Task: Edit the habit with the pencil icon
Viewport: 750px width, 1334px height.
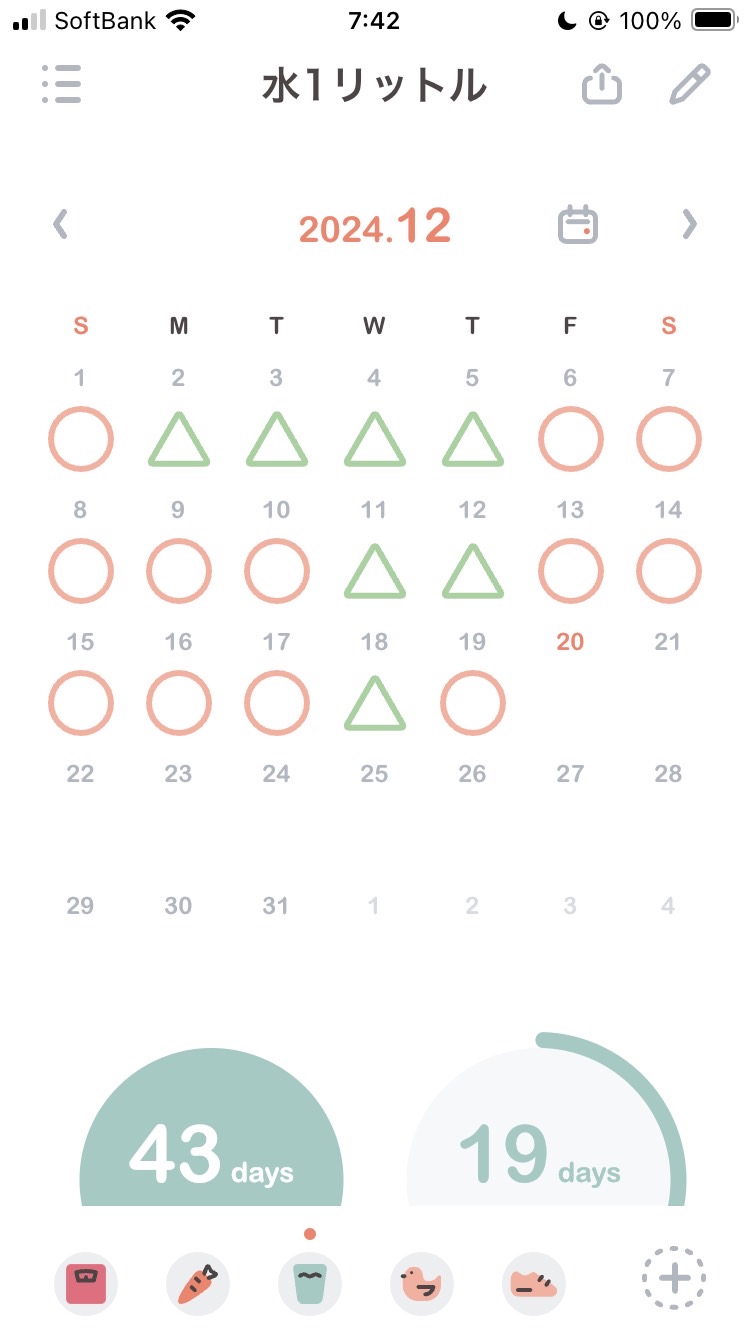Action: coord(690,85)
